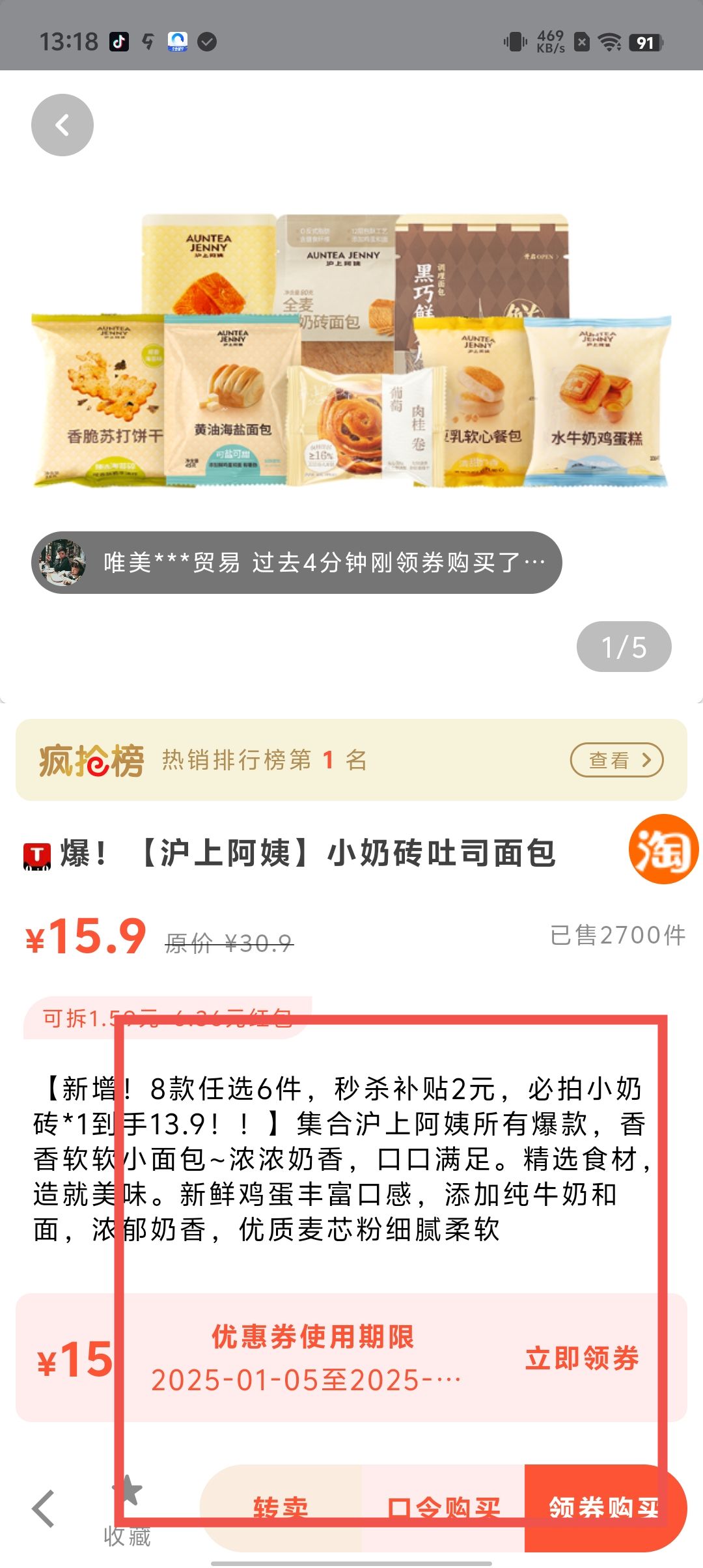Screen dimensions: 703x1568
Task: Open the 可拆红包 red packet tag
Action: coord(167,1018)
